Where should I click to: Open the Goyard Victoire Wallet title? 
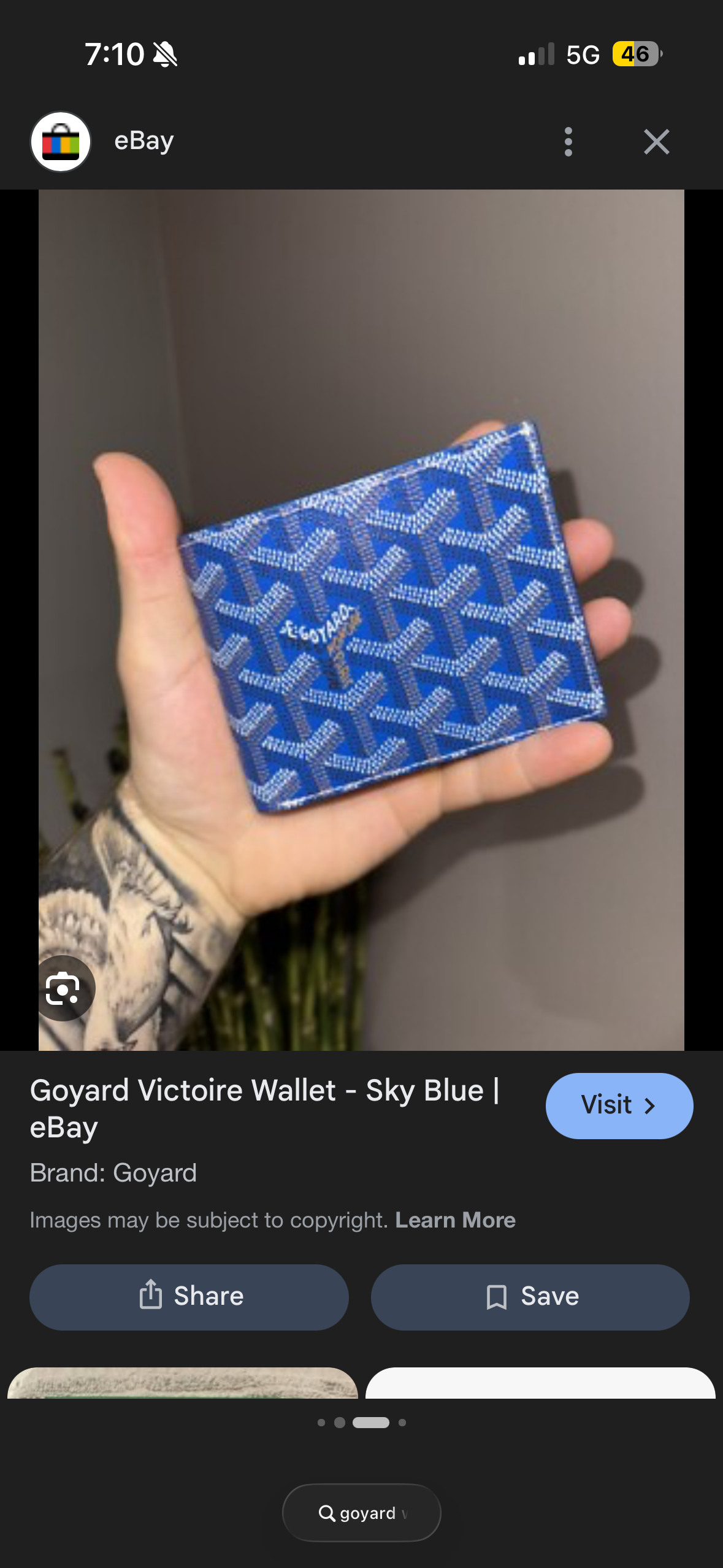coord(264,1108)
